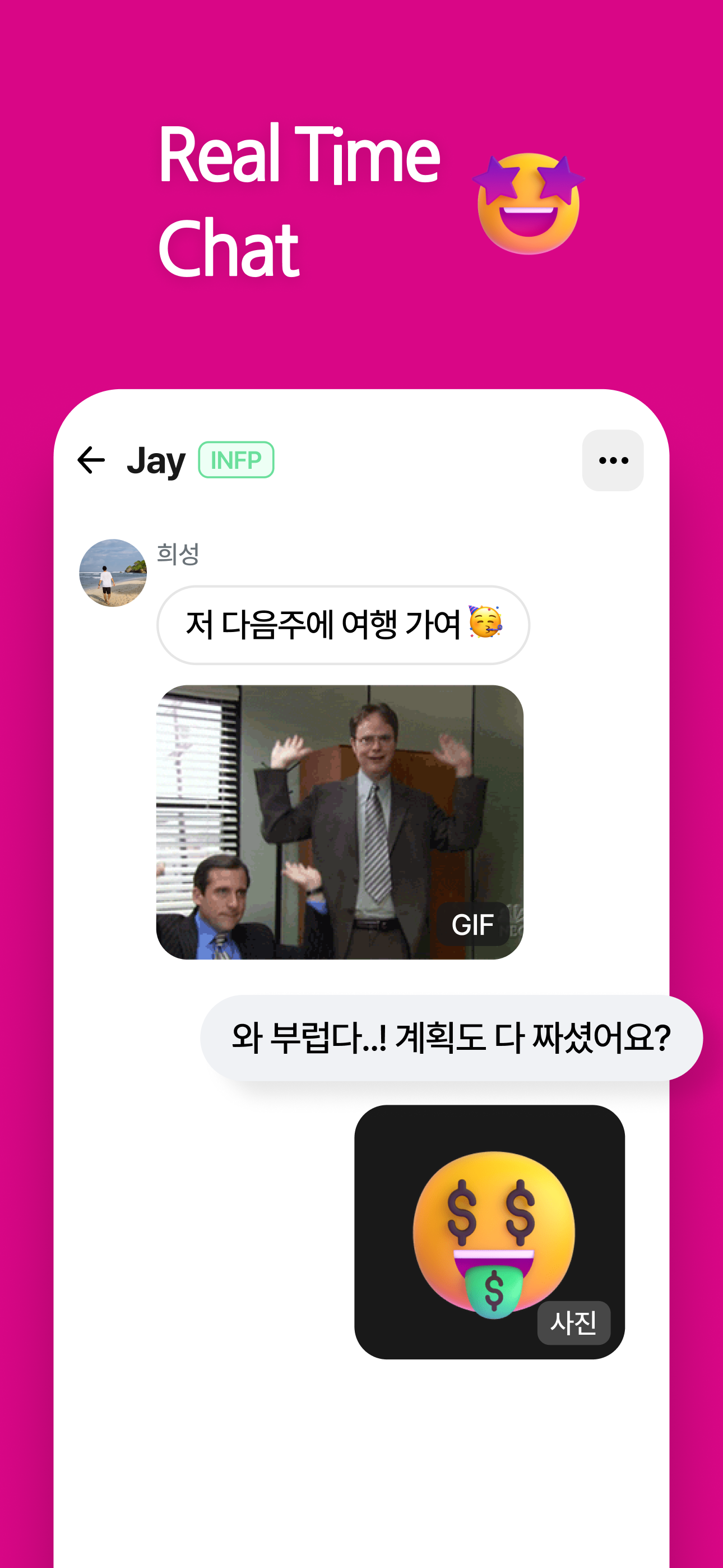Click the GIF badge on the Office clip
This screenshot has height=1568, width=723.
point(473,925)
